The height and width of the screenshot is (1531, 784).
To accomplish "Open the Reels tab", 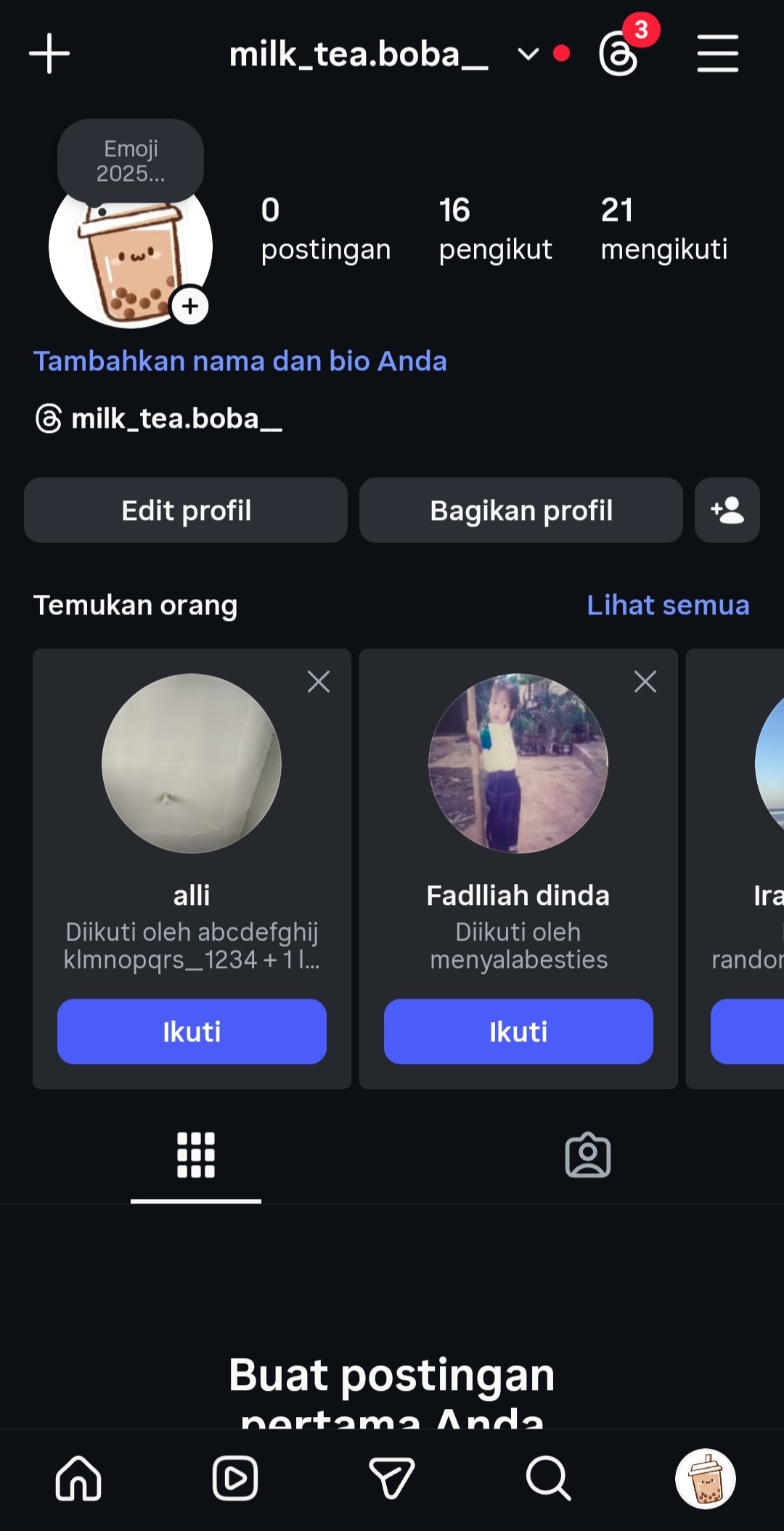I will click(235, 1479).
